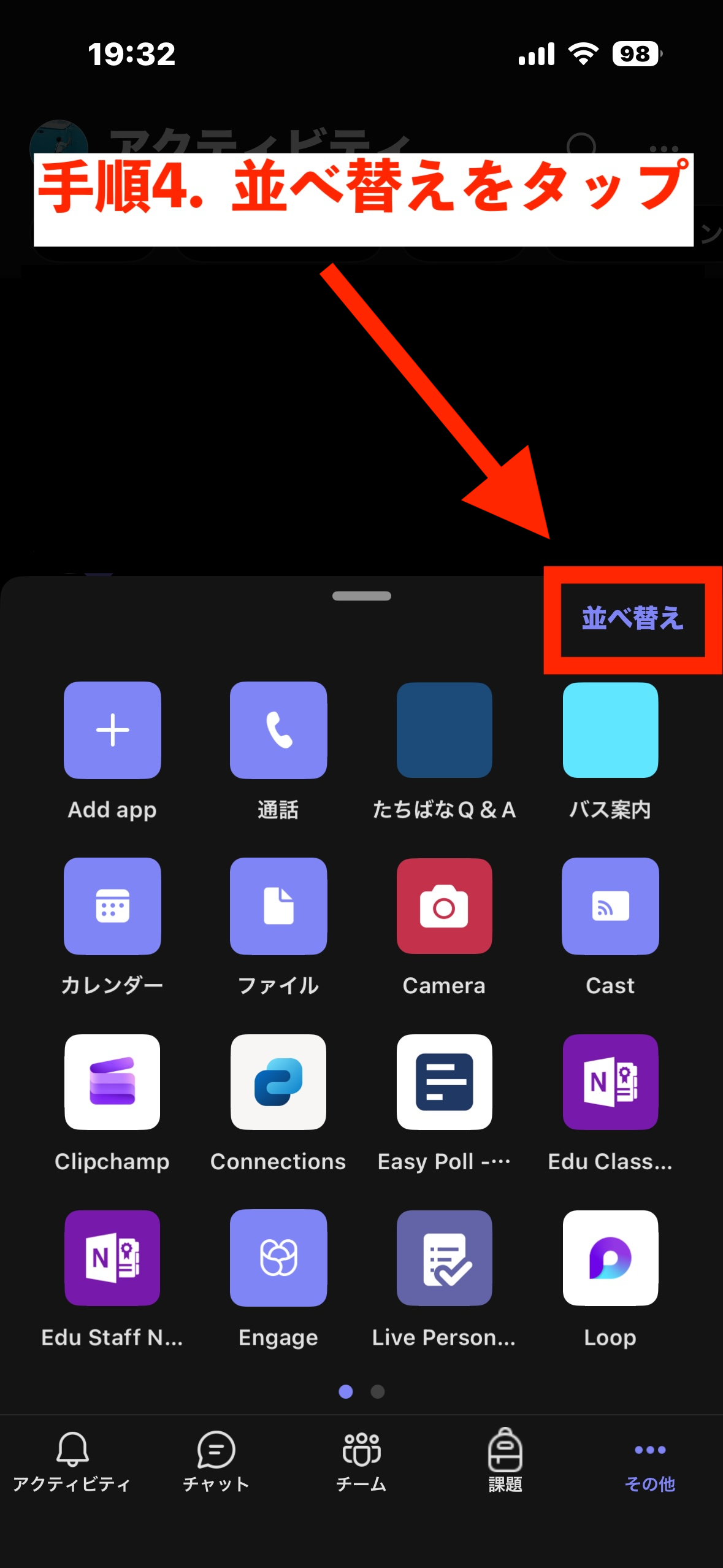The height and width of the screenshot is (1568, 723).
Task: Switch to the チャット tab
Action: coord(216,1461)
